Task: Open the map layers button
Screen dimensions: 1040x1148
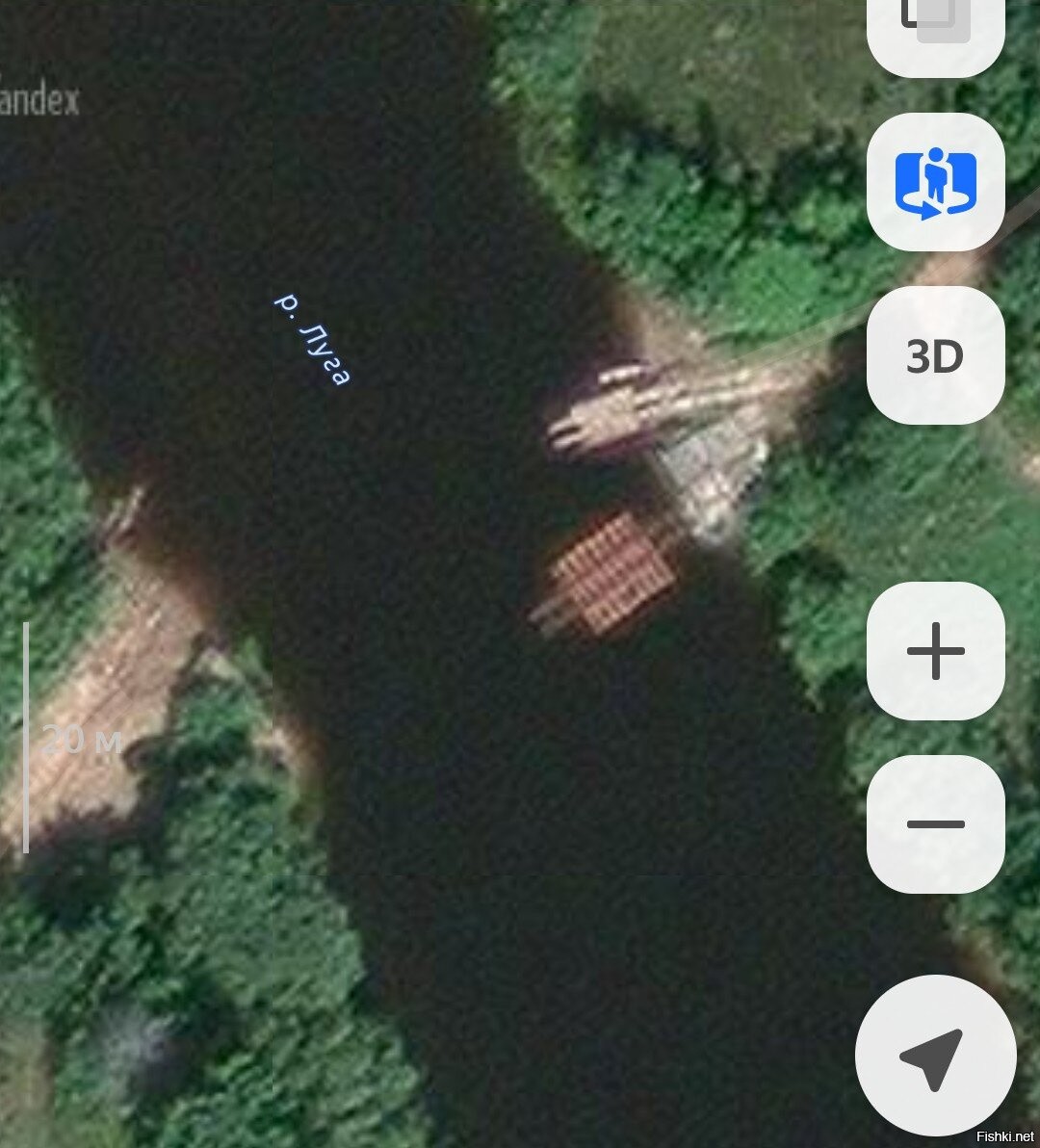Action: [x=935, y=29]
